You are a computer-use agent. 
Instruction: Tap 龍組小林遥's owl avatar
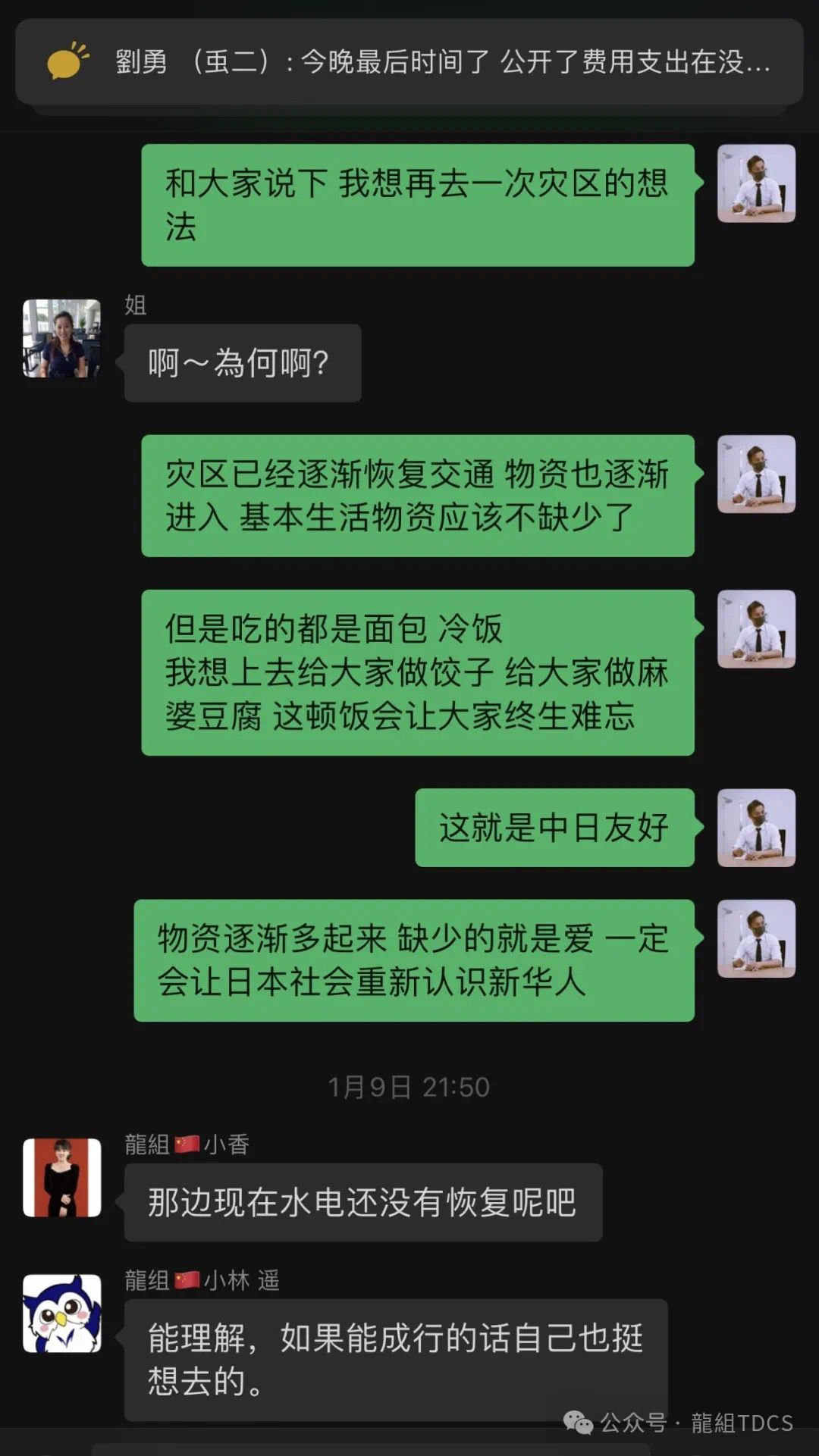[x=61, y=1314]
